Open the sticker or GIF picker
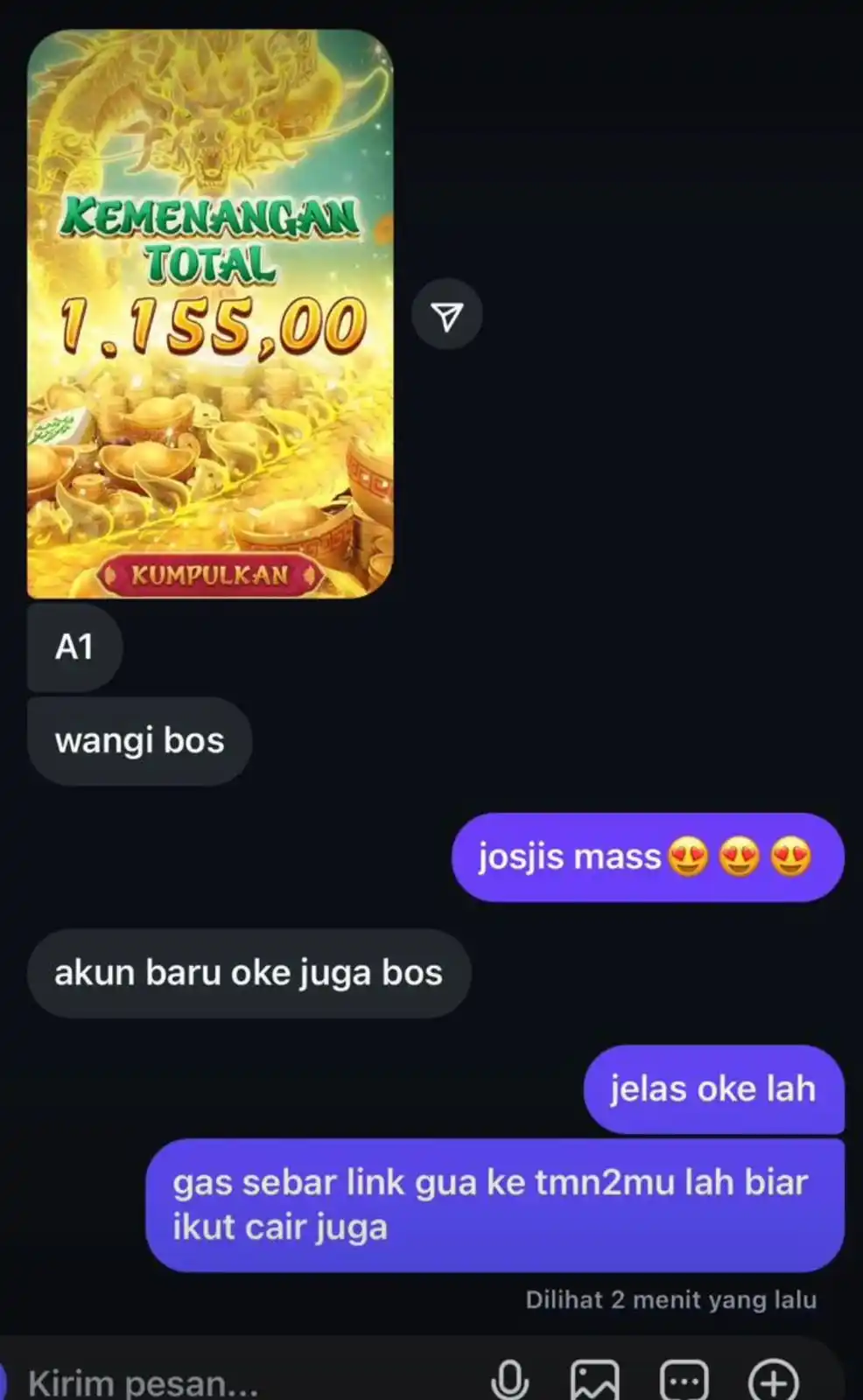 [684, 1381]
